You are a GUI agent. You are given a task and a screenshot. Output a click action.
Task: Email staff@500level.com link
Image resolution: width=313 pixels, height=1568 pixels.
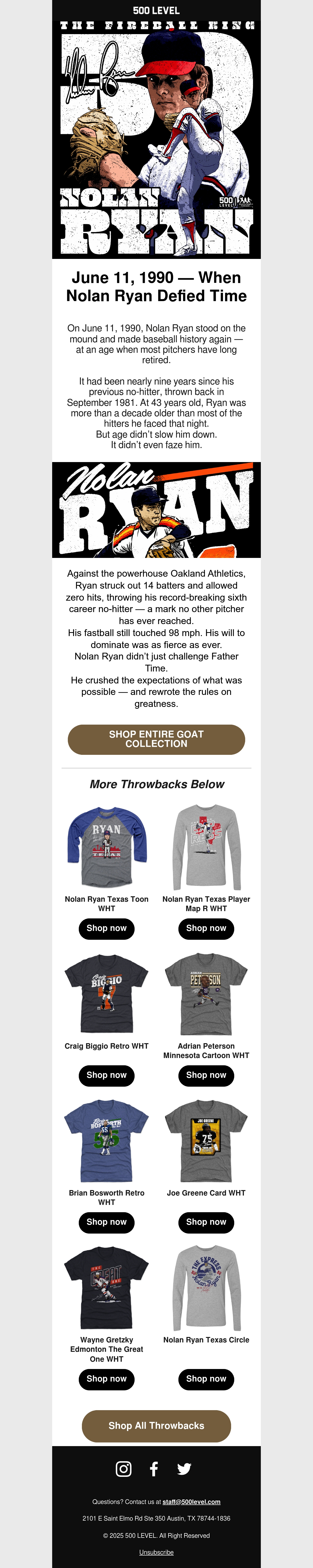pos(192,1502)
